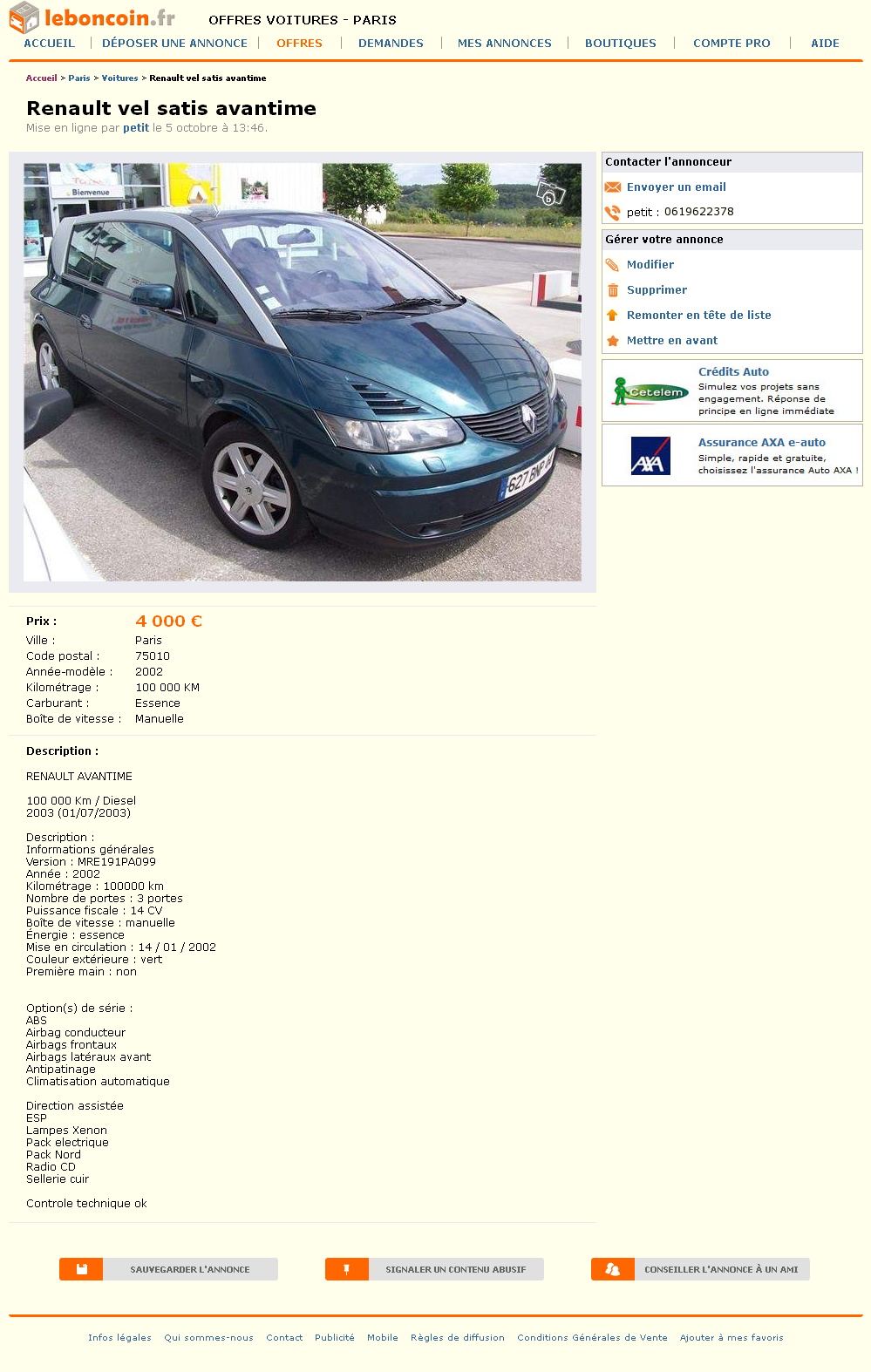Choose Mettre en avant

coord(671,341)
